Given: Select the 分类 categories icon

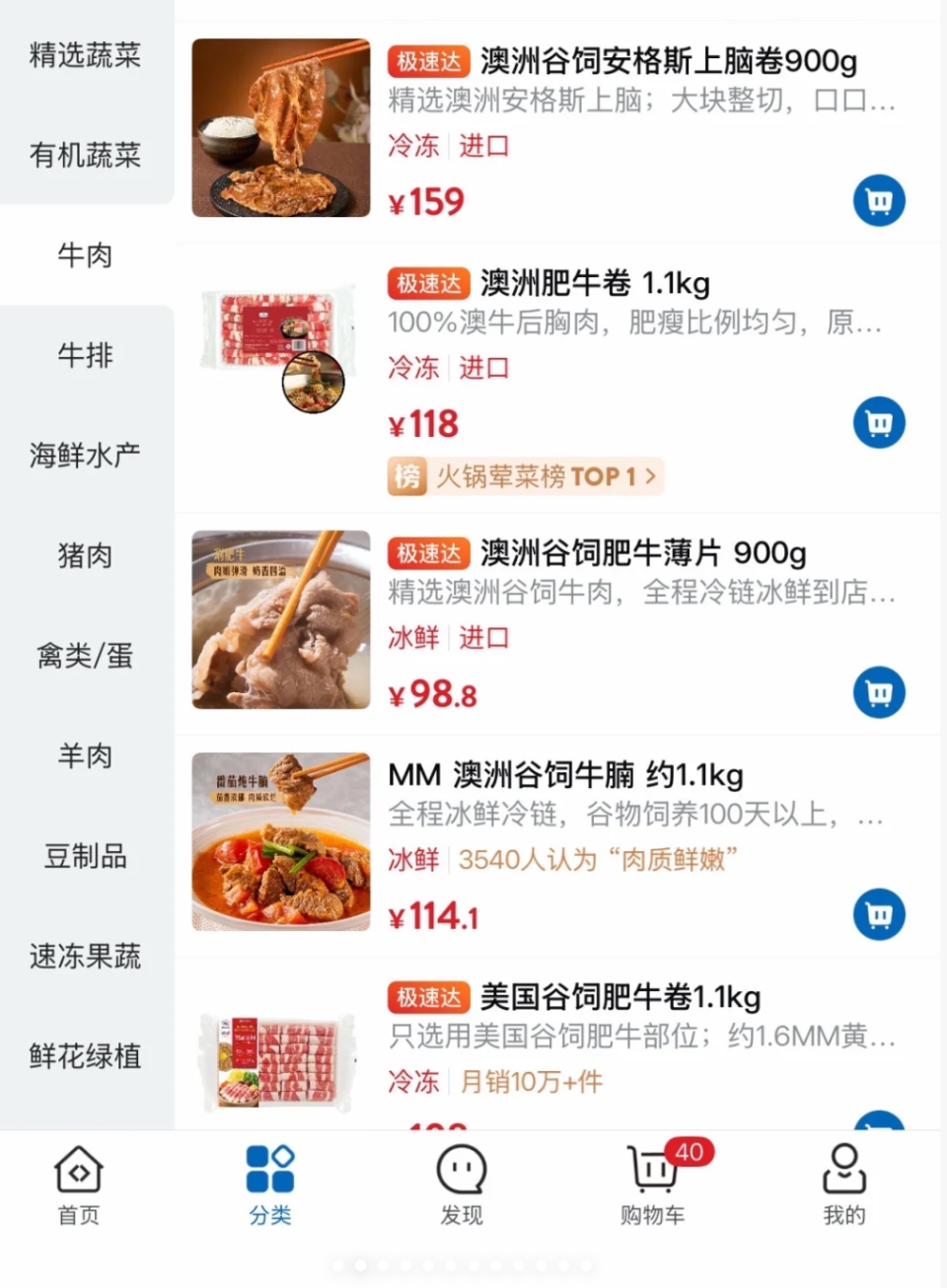Looking at the screenshot, I should pyautogui.click(x=268, y=1183).
